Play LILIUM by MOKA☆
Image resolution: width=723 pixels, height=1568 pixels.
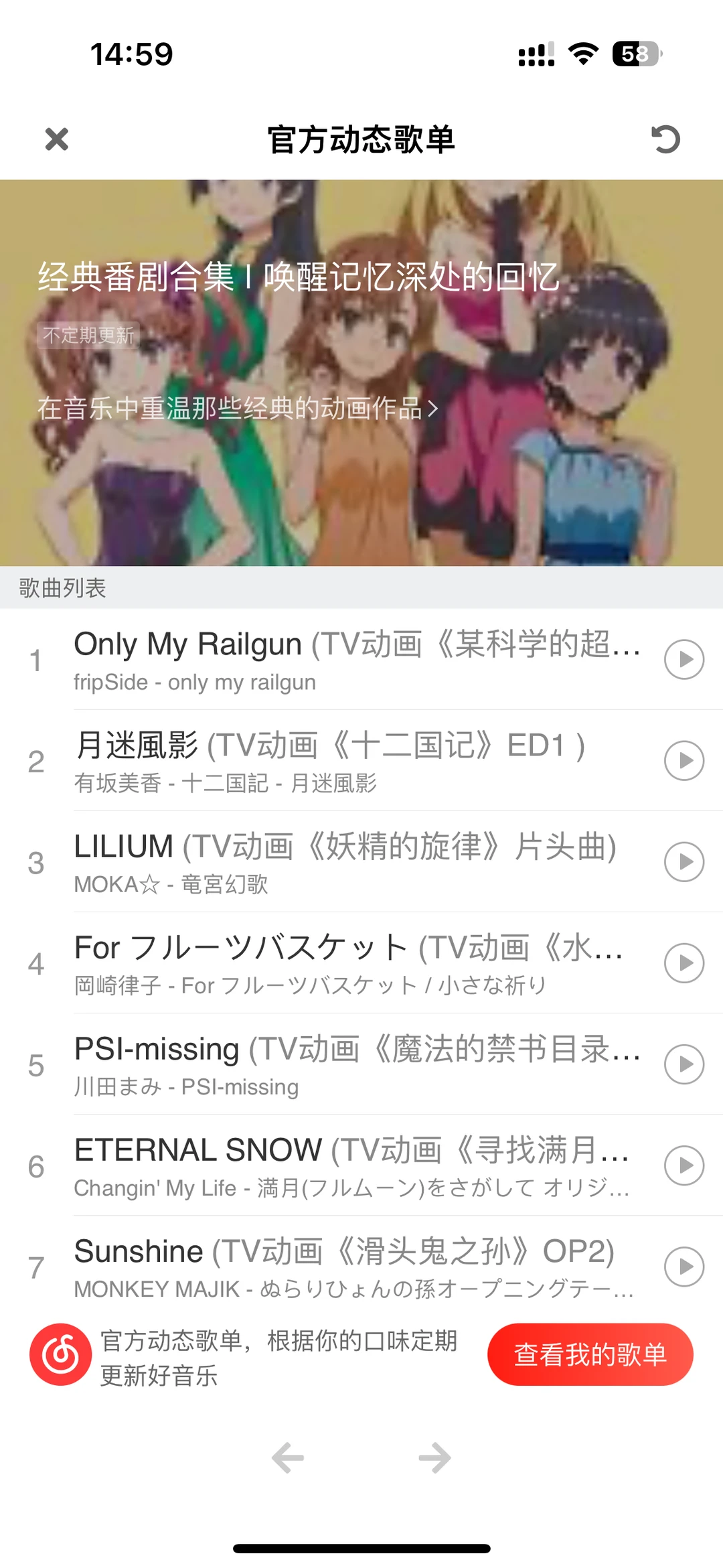(x=684, y=862)
